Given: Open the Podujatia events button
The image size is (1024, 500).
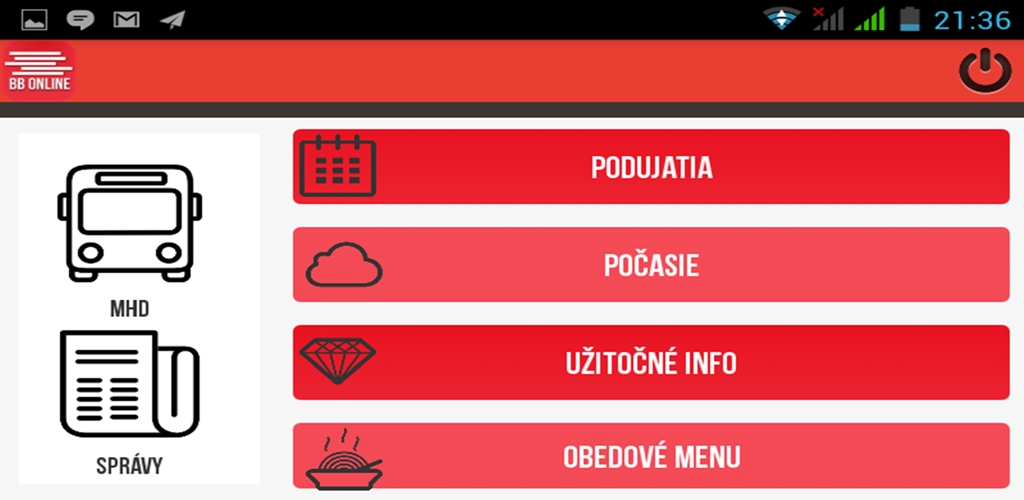Looking at the screenshot, I should pos(651,167).
